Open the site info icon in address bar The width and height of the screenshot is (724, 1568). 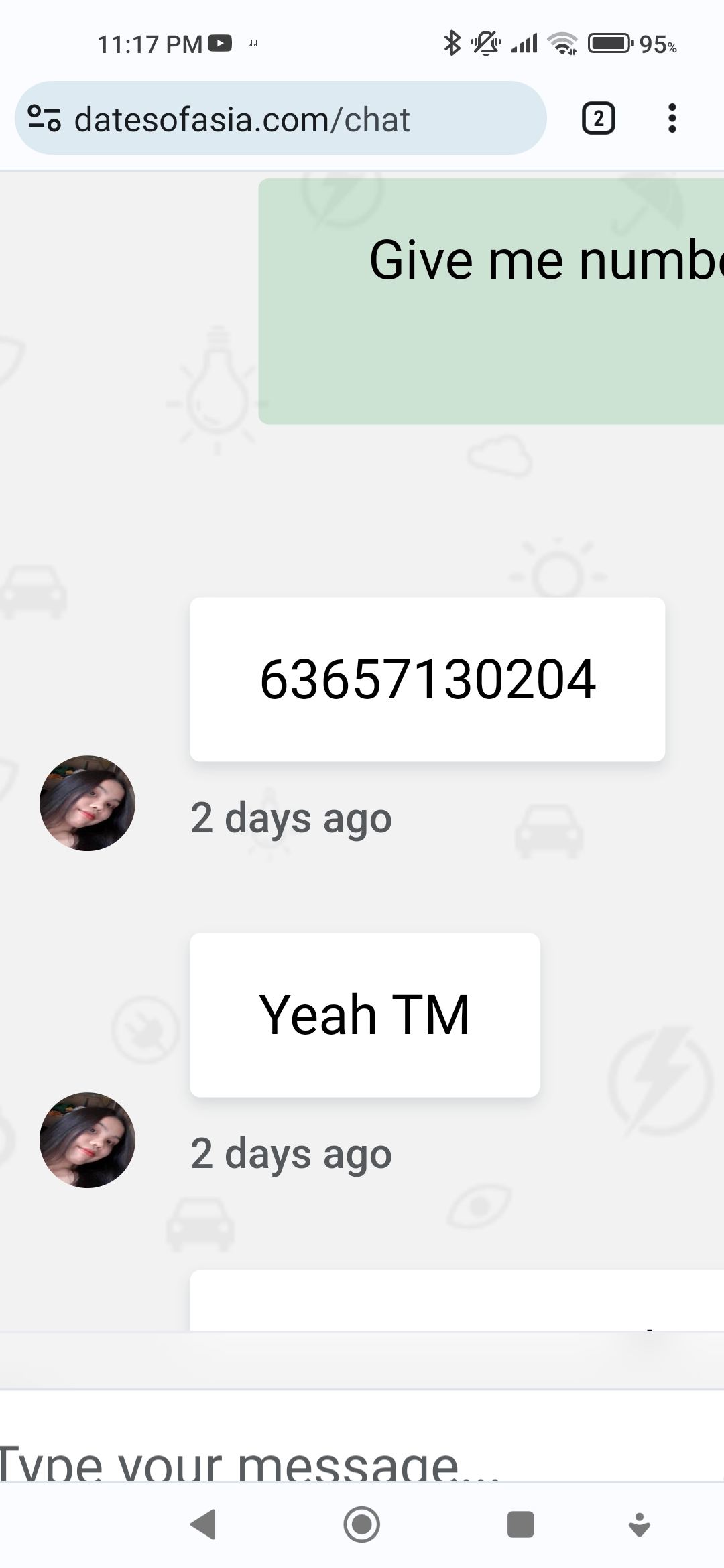point(44,119)
